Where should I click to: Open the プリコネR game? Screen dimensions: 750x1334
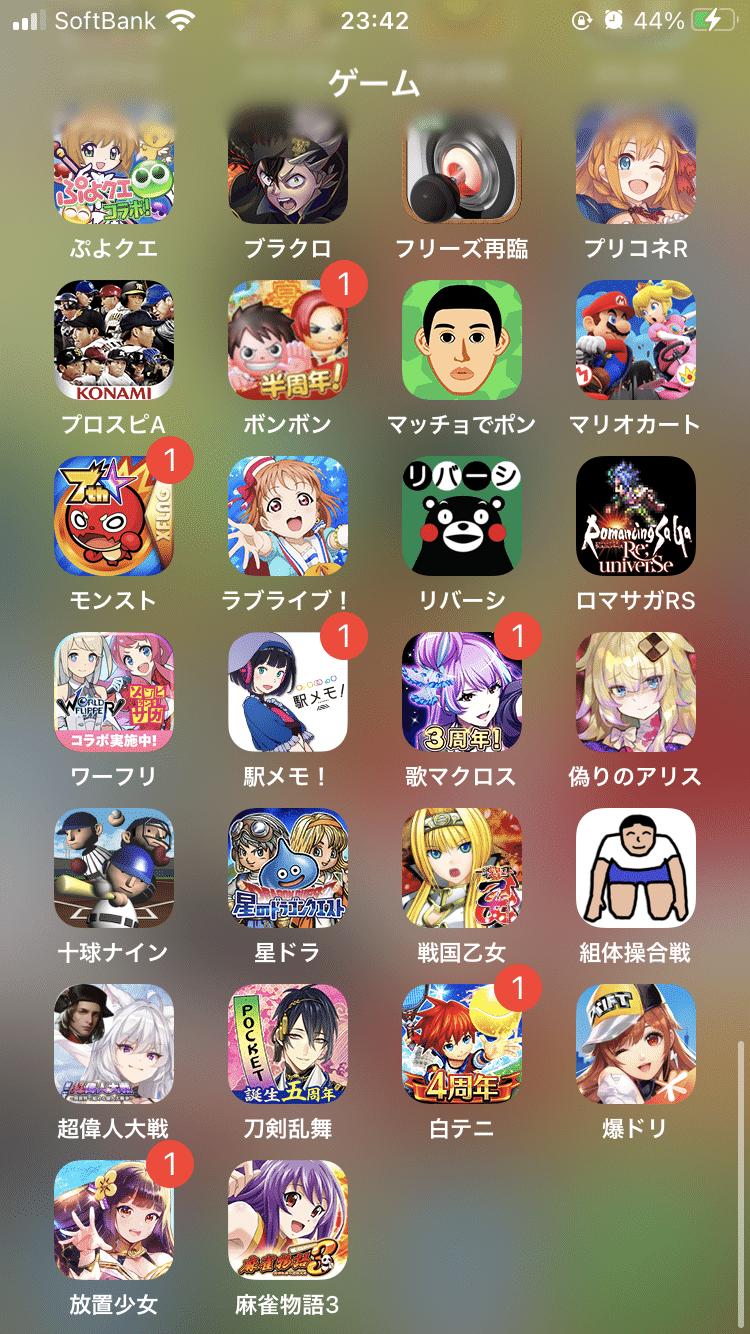click(x=635, y=167)
